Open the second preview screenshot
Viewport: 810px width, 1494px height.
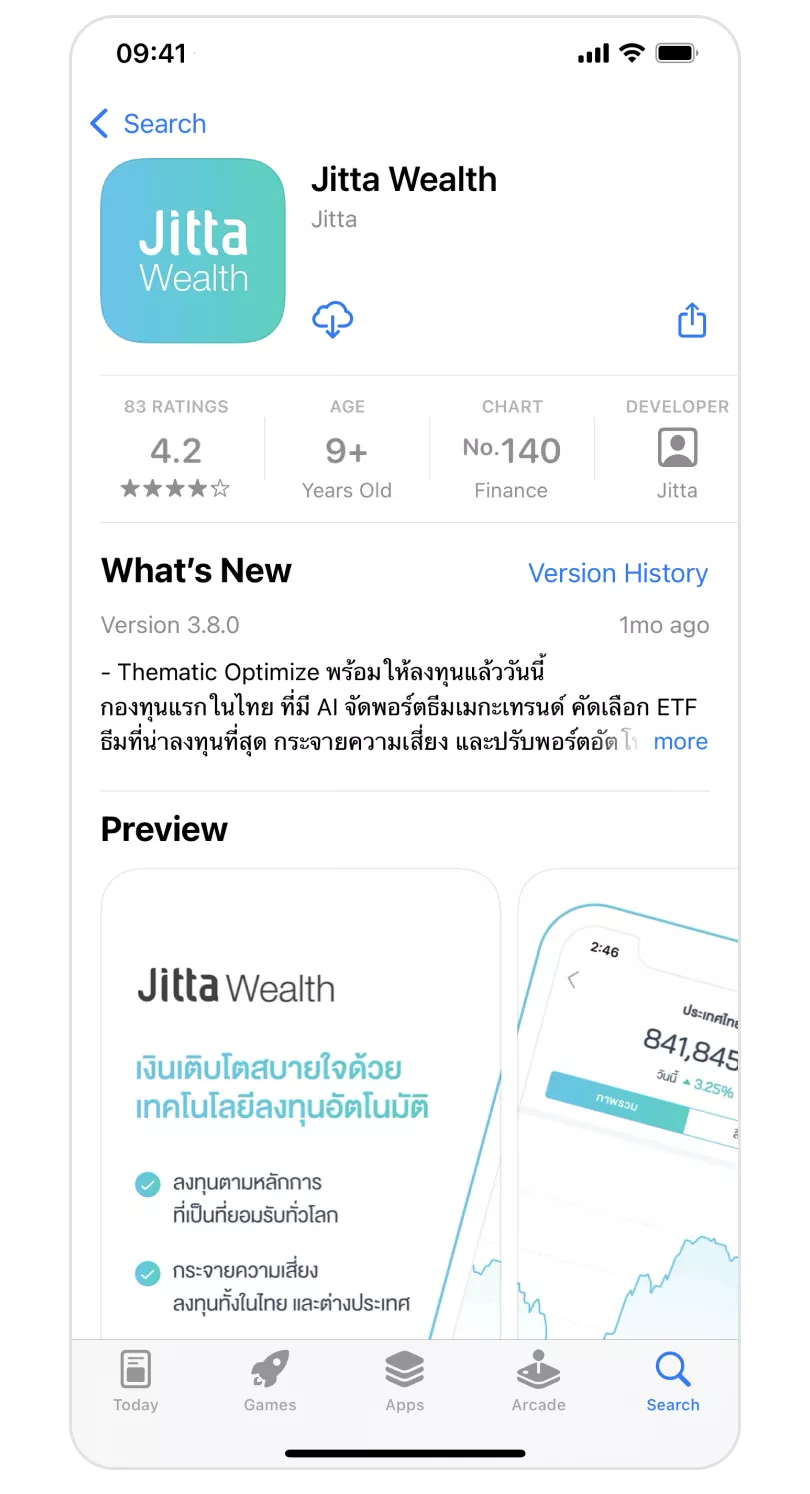630,1100
